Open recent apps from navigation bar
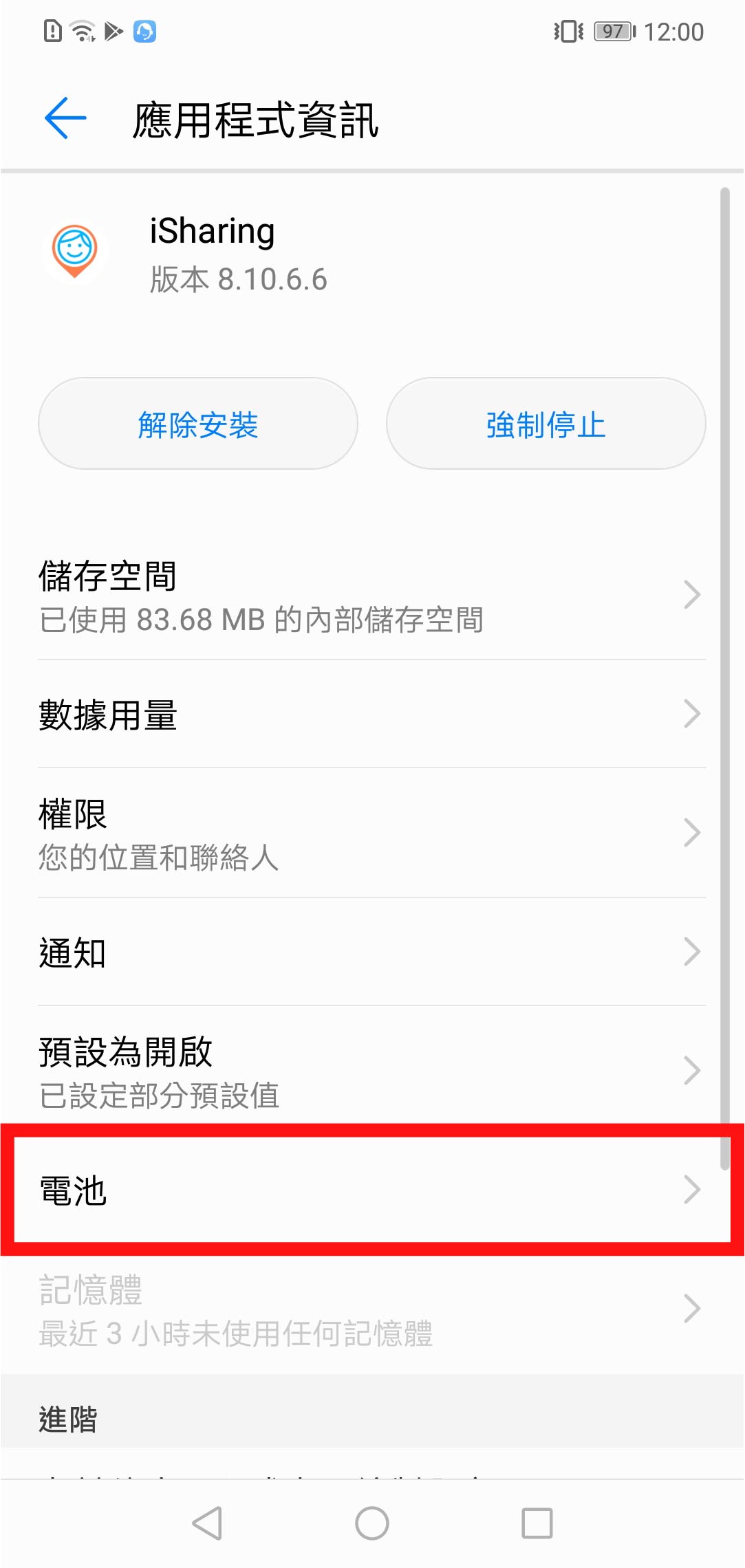Viewport: 745px width, 1568px height. click(x=537, y=1523)
